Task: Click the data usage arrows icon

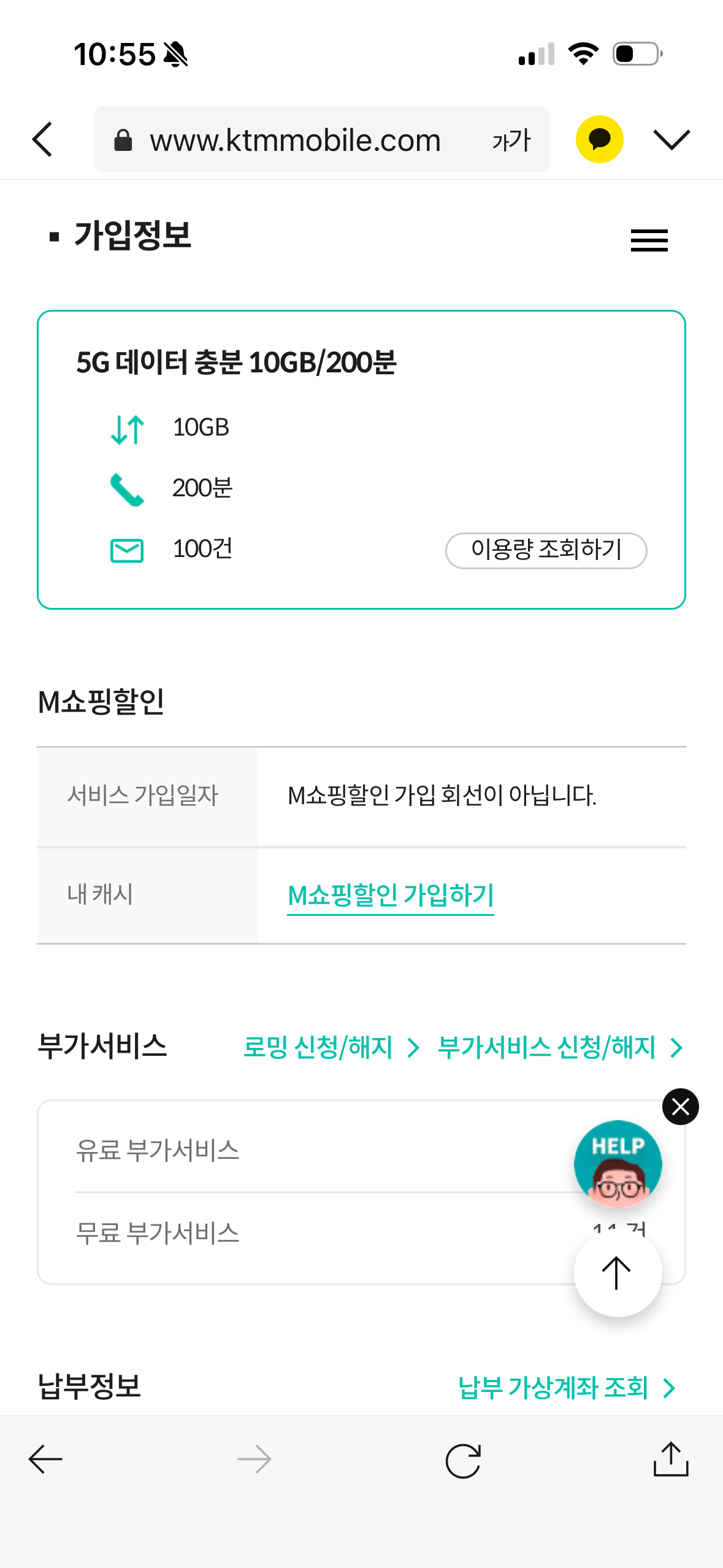Action: pos(126,429)
